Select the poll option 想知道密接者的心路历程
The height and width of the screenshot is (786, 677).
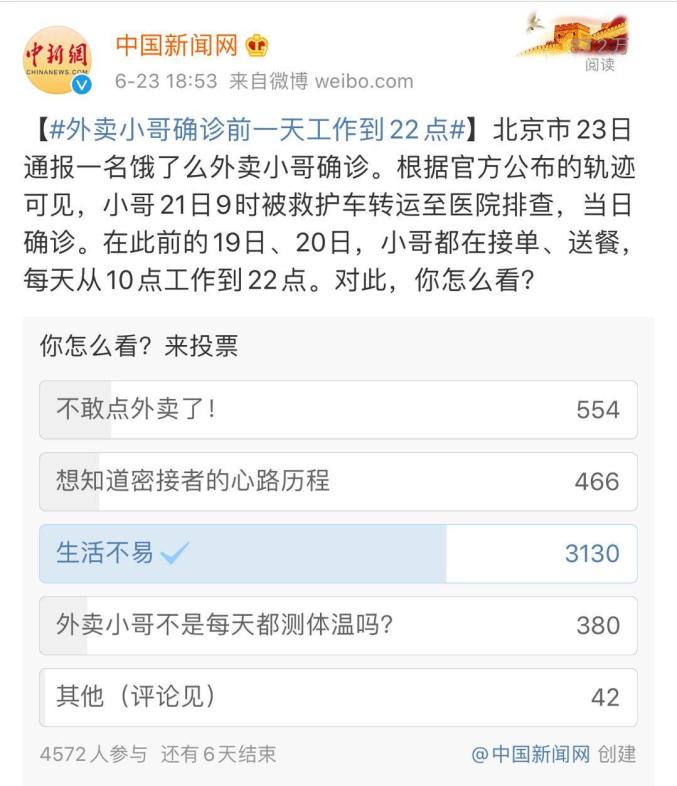pos(338,482)
